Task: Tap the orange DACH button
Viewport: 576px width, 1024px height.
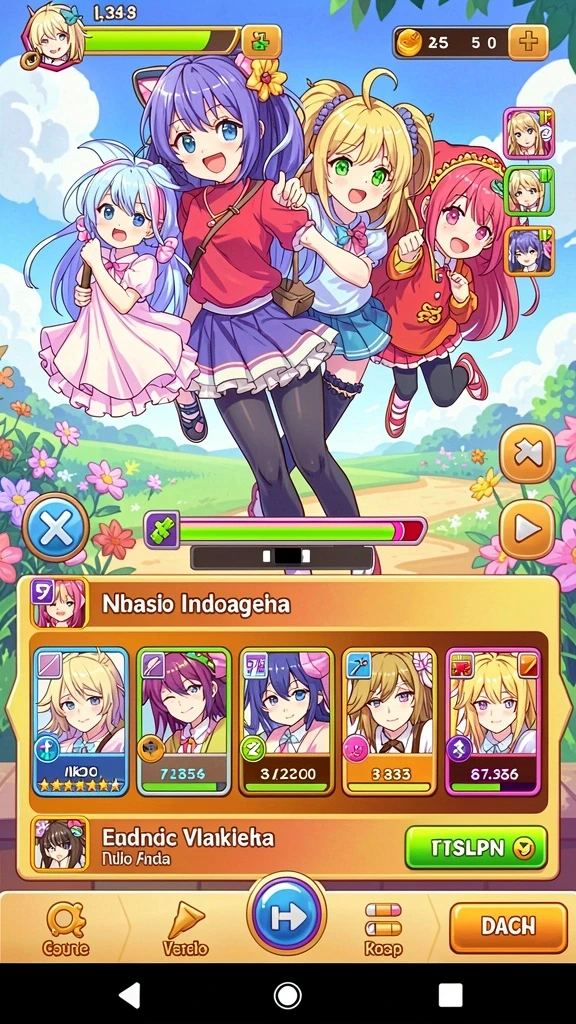Action: [x=509, y=927]
